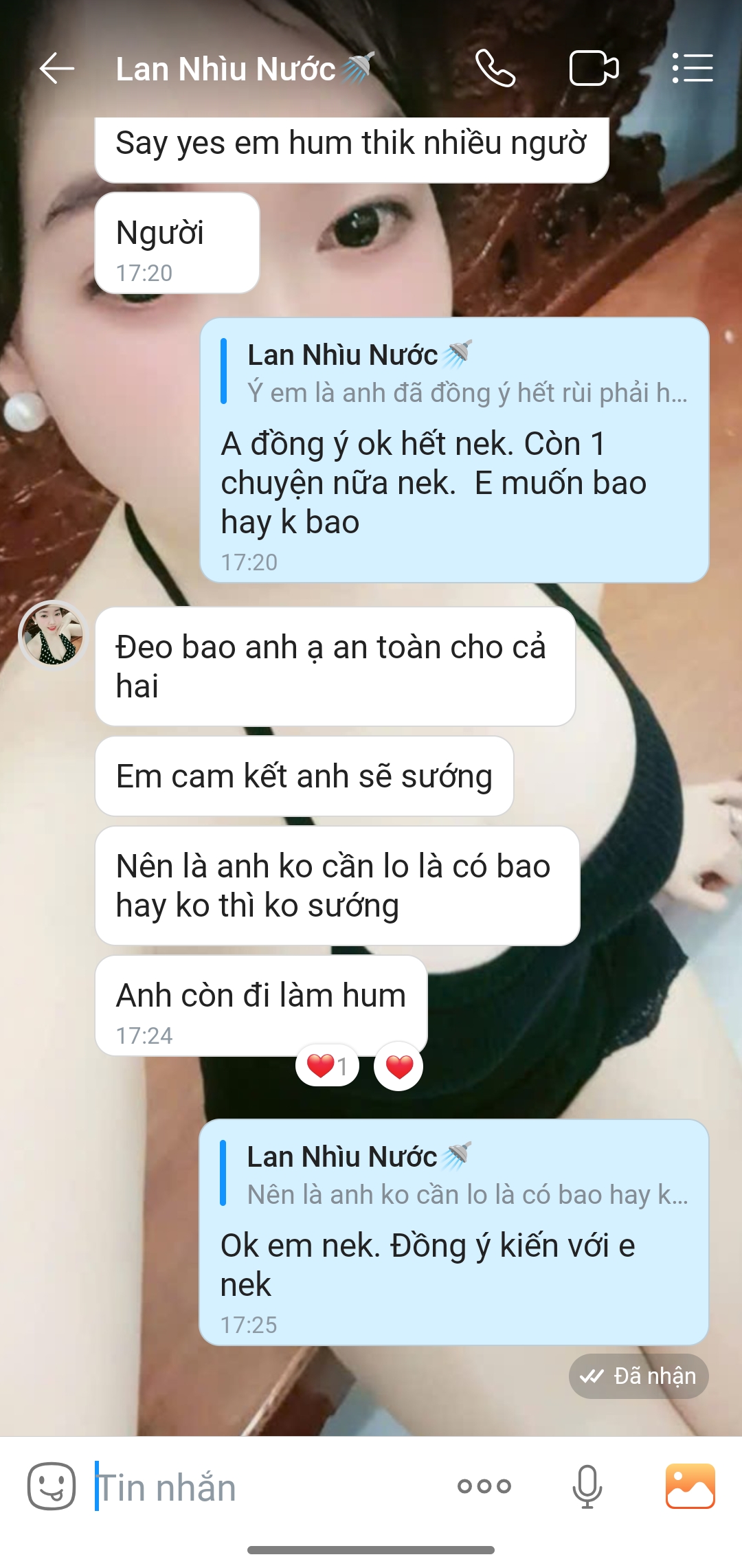The image size is (742, 1568).
Task: Start a voice call with this contact
Action: click(495, 69)
